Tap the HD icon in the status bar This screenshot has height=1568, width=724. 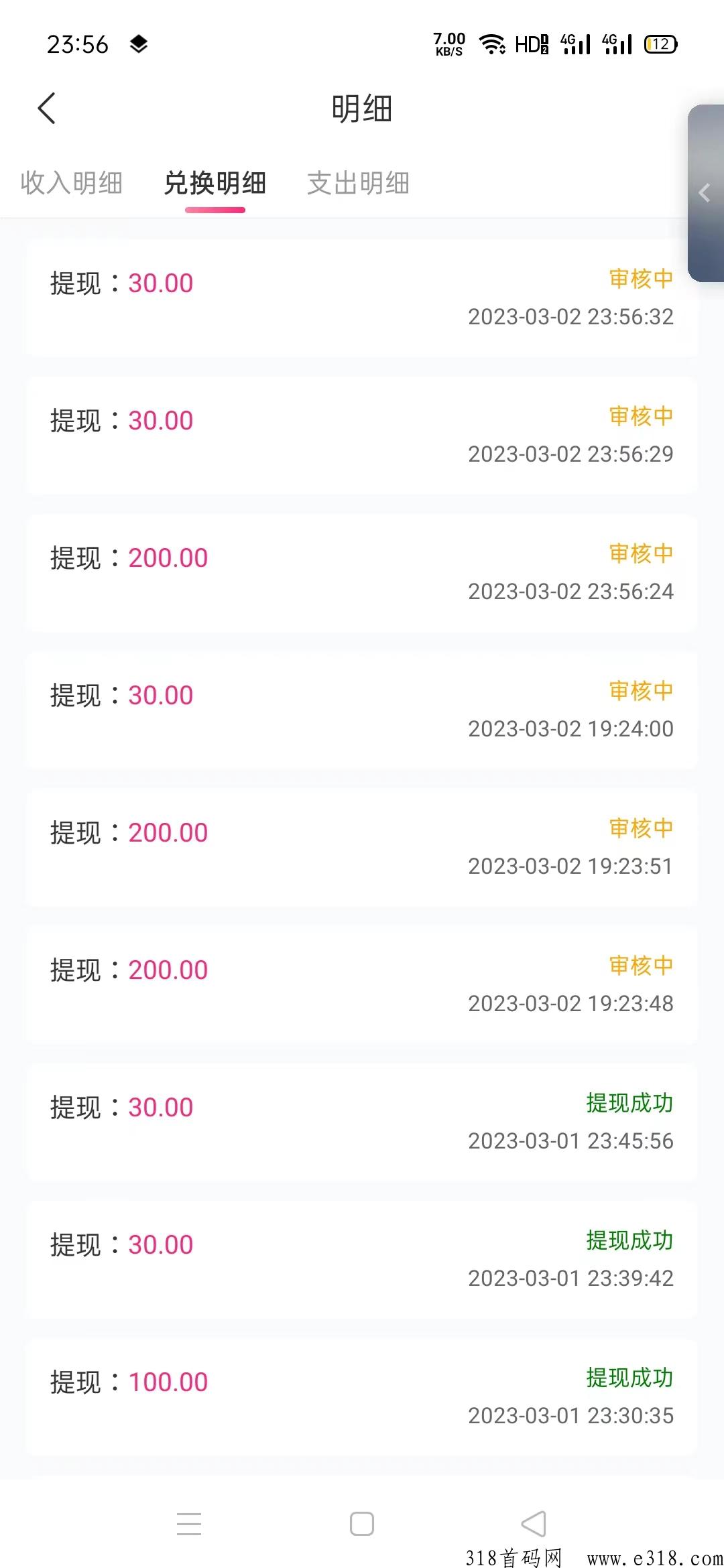[532, 44]
